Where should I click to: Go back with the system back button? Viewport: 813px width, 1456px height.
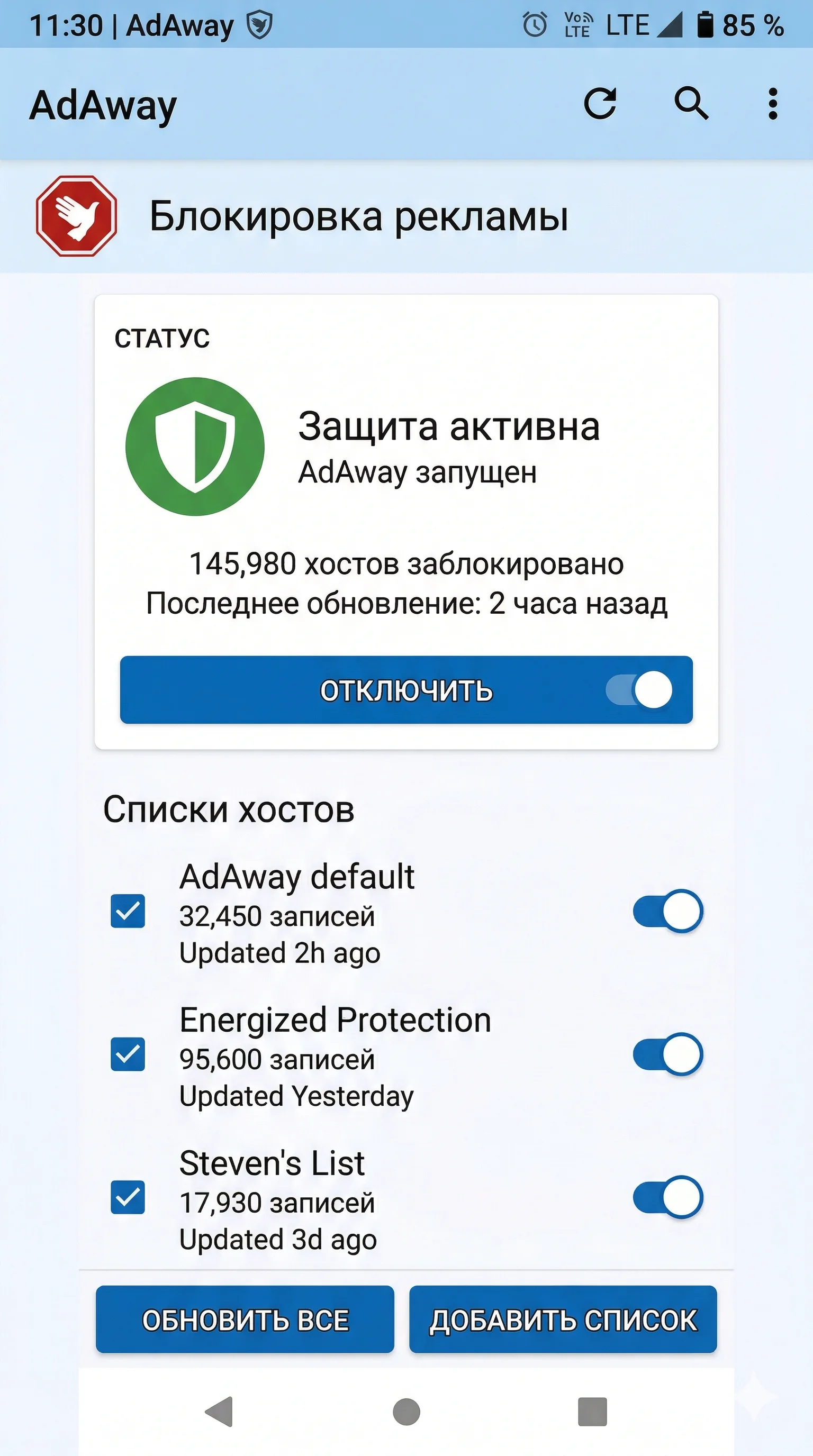(x=219, y=1412)
